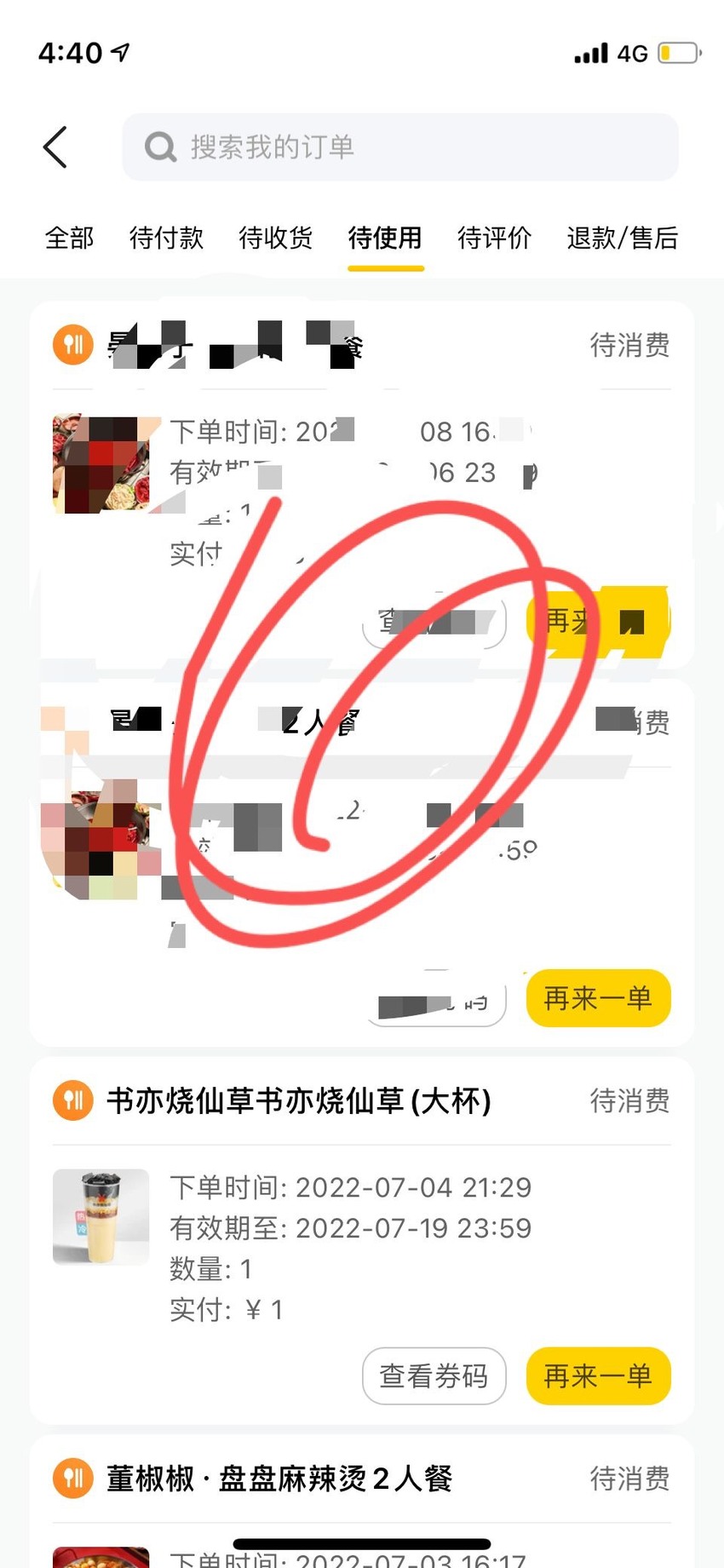Switch to the 全部 tab

tap(69, 238)
